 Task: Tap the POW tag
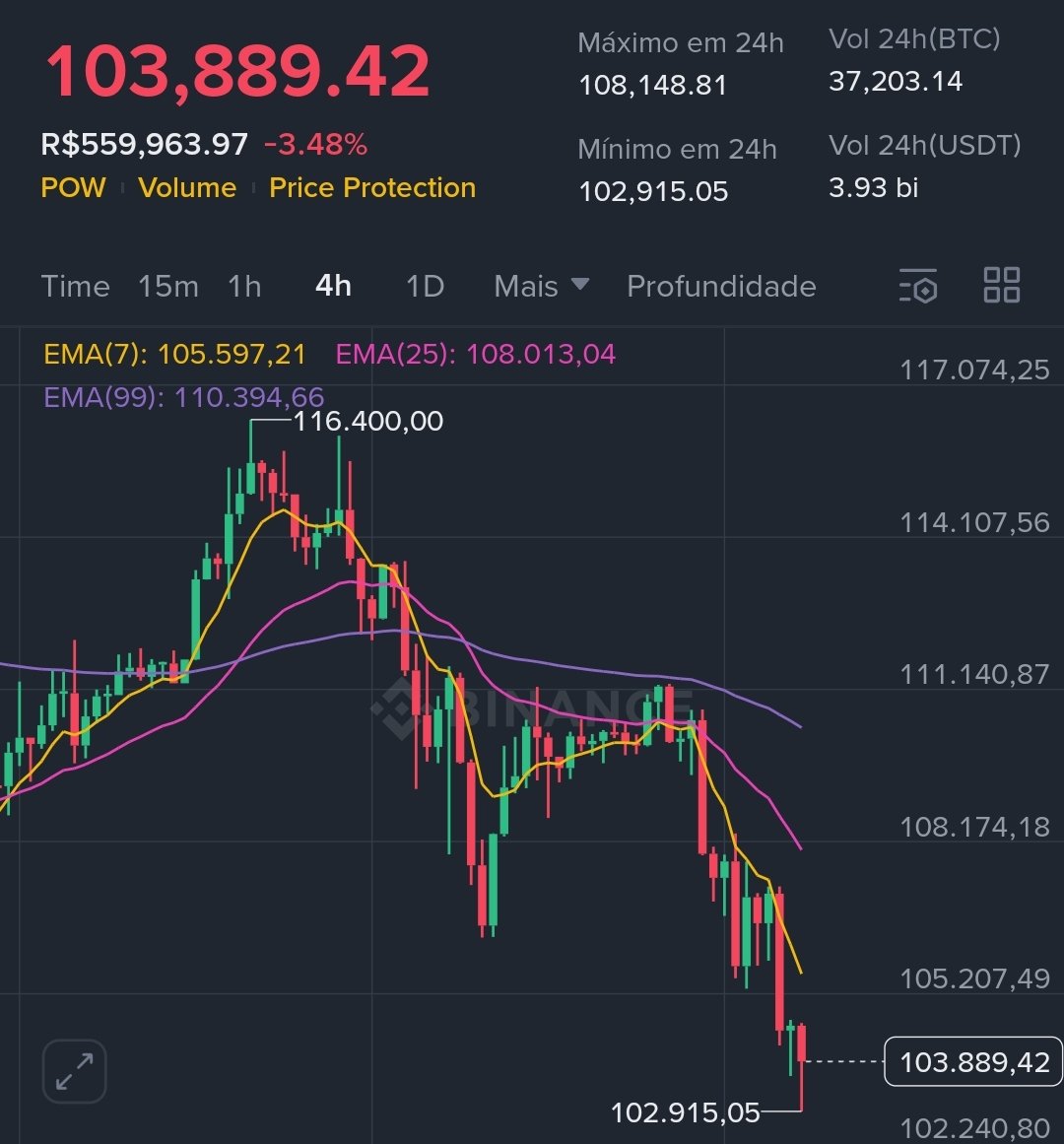click(x=73, y=188)
